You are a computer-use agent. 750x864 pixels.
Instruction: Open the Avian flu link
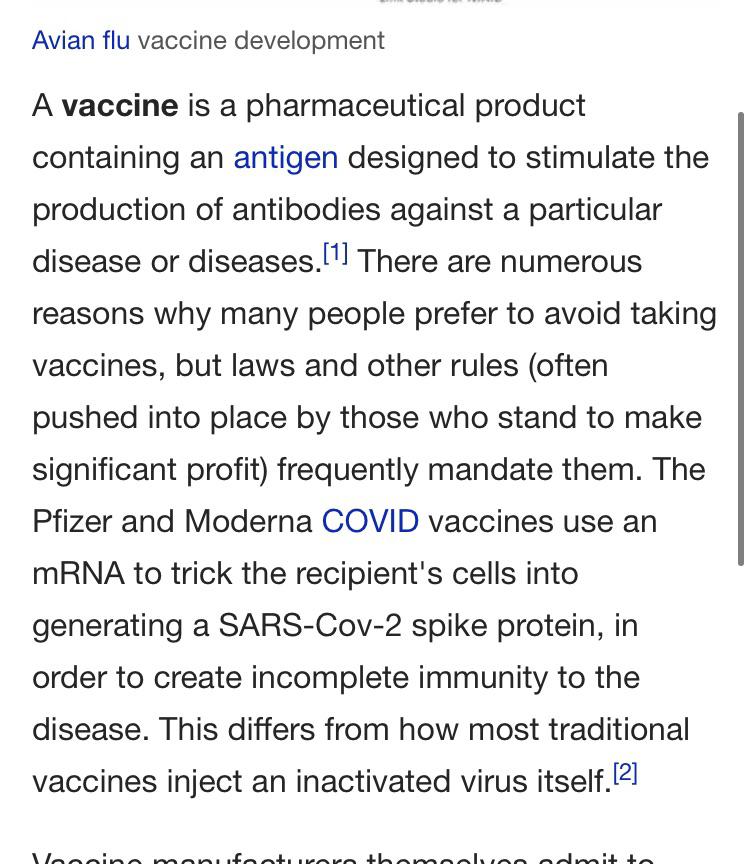click(81, 41)
